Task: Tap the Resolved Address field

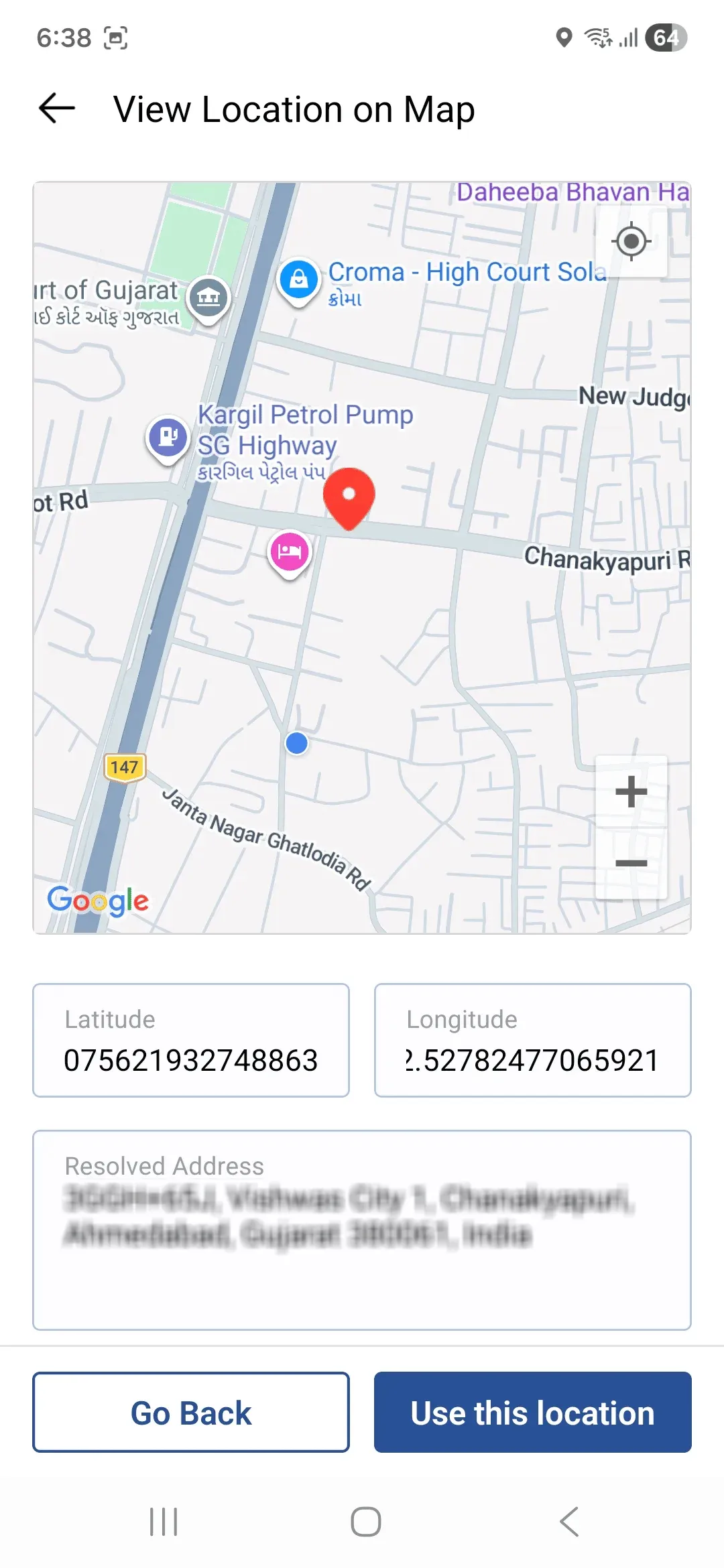Action: tap(362, 1230)
